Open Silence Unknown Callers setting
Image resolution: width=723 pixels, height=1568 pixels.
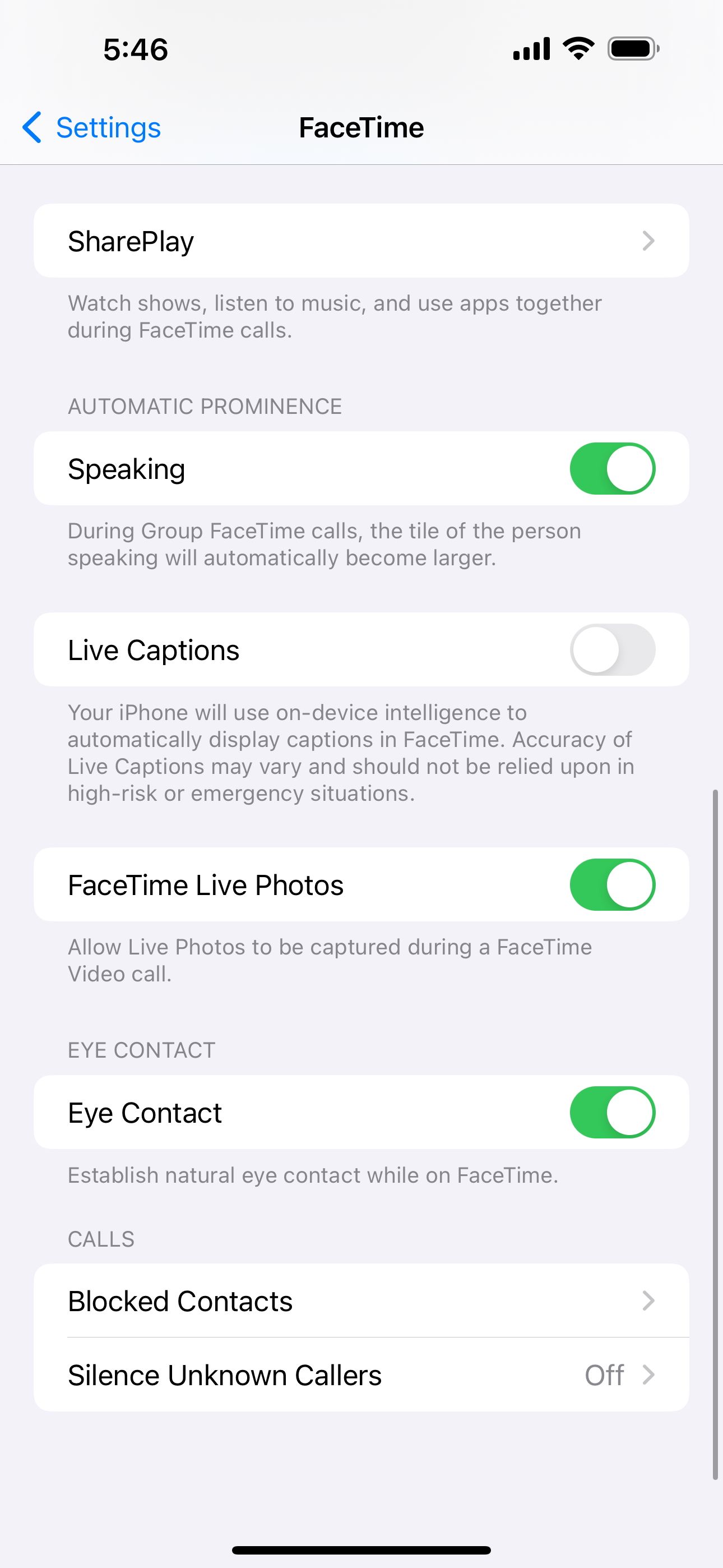pos(361,1376)
